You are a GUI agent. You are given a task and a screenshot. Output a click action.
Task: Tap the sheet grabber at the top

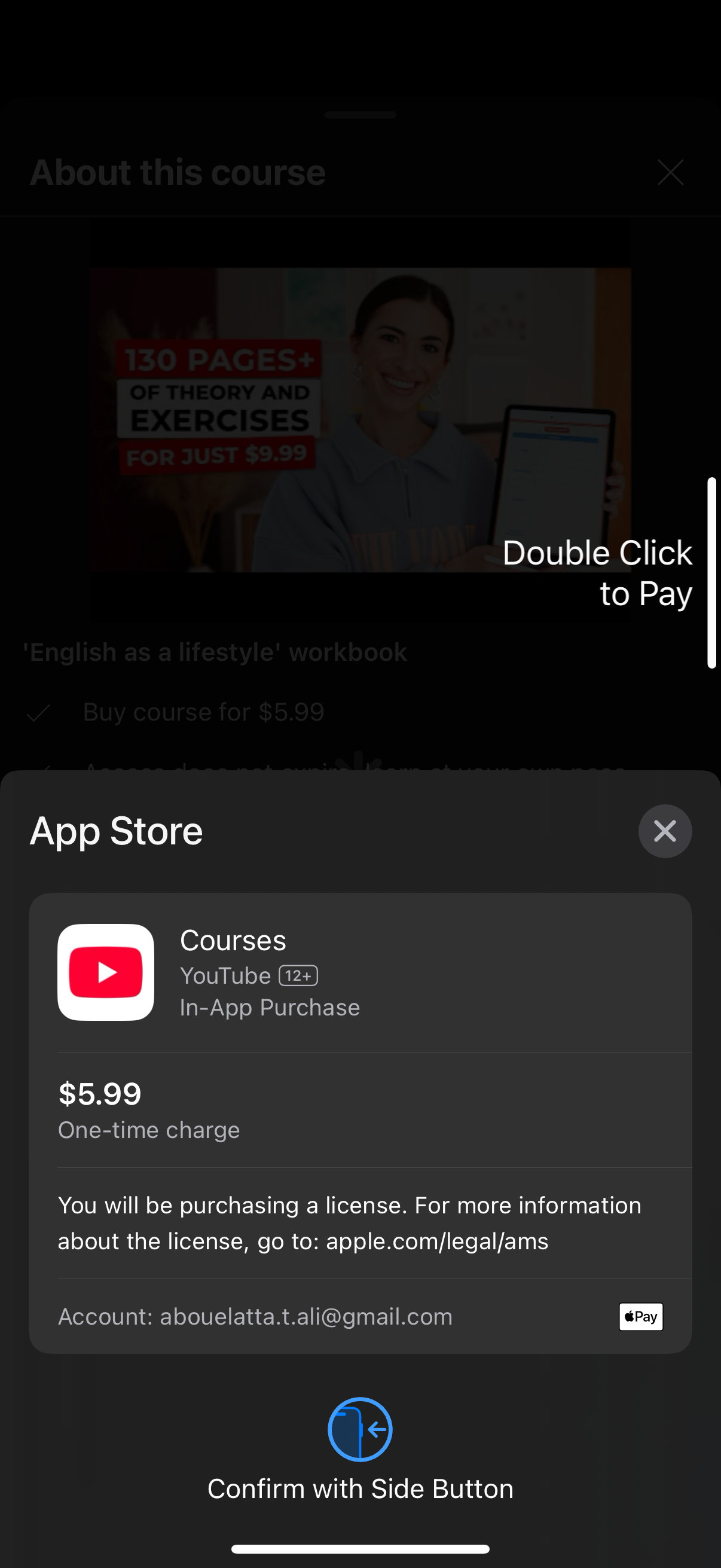click(360, 114)
